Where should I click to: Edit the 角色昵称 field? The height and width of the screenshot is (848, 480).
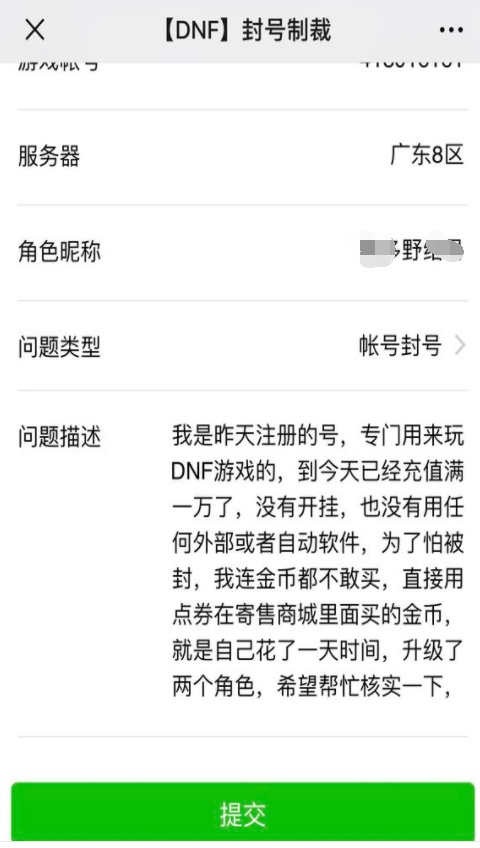point(243,253)
